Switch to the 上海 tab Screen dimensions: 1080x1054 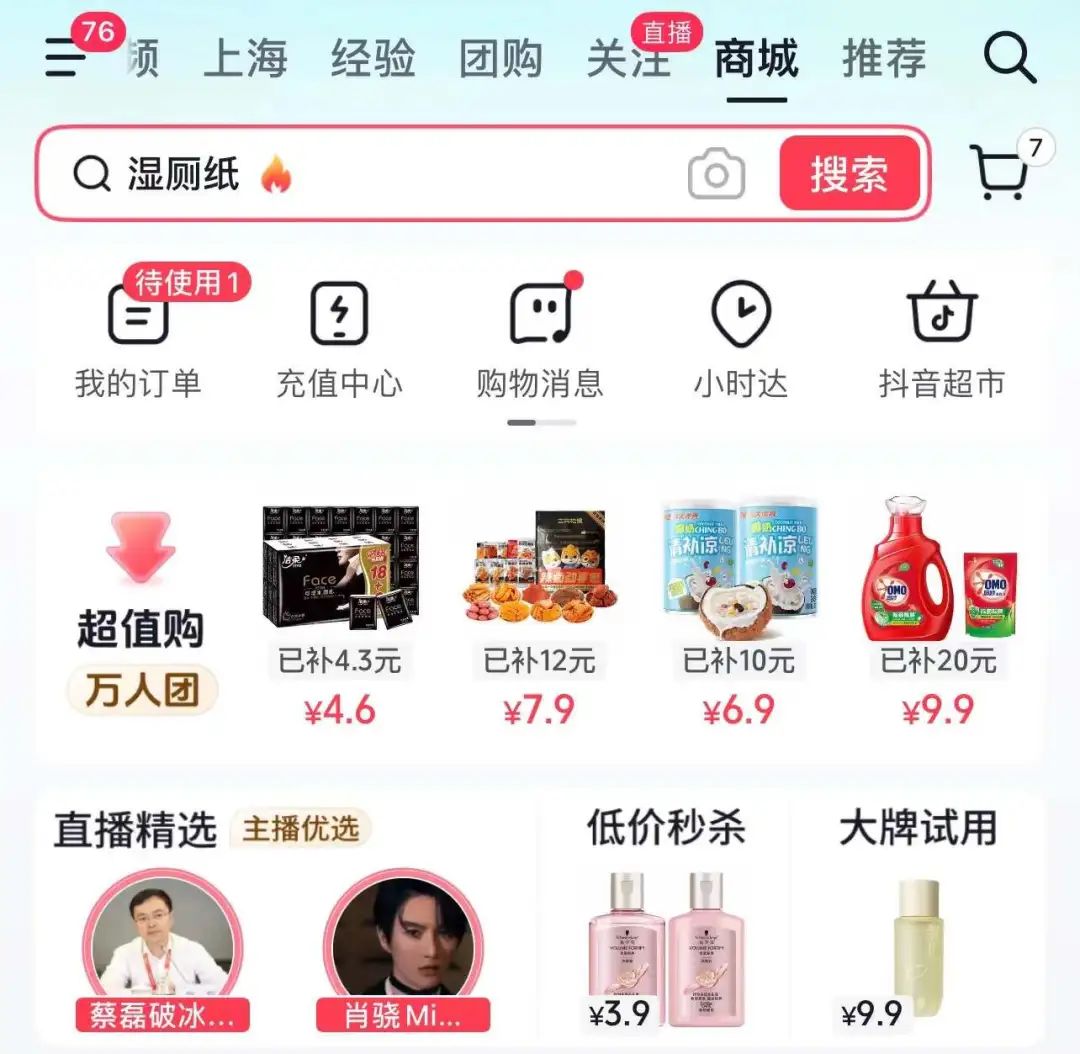point(245,59)
